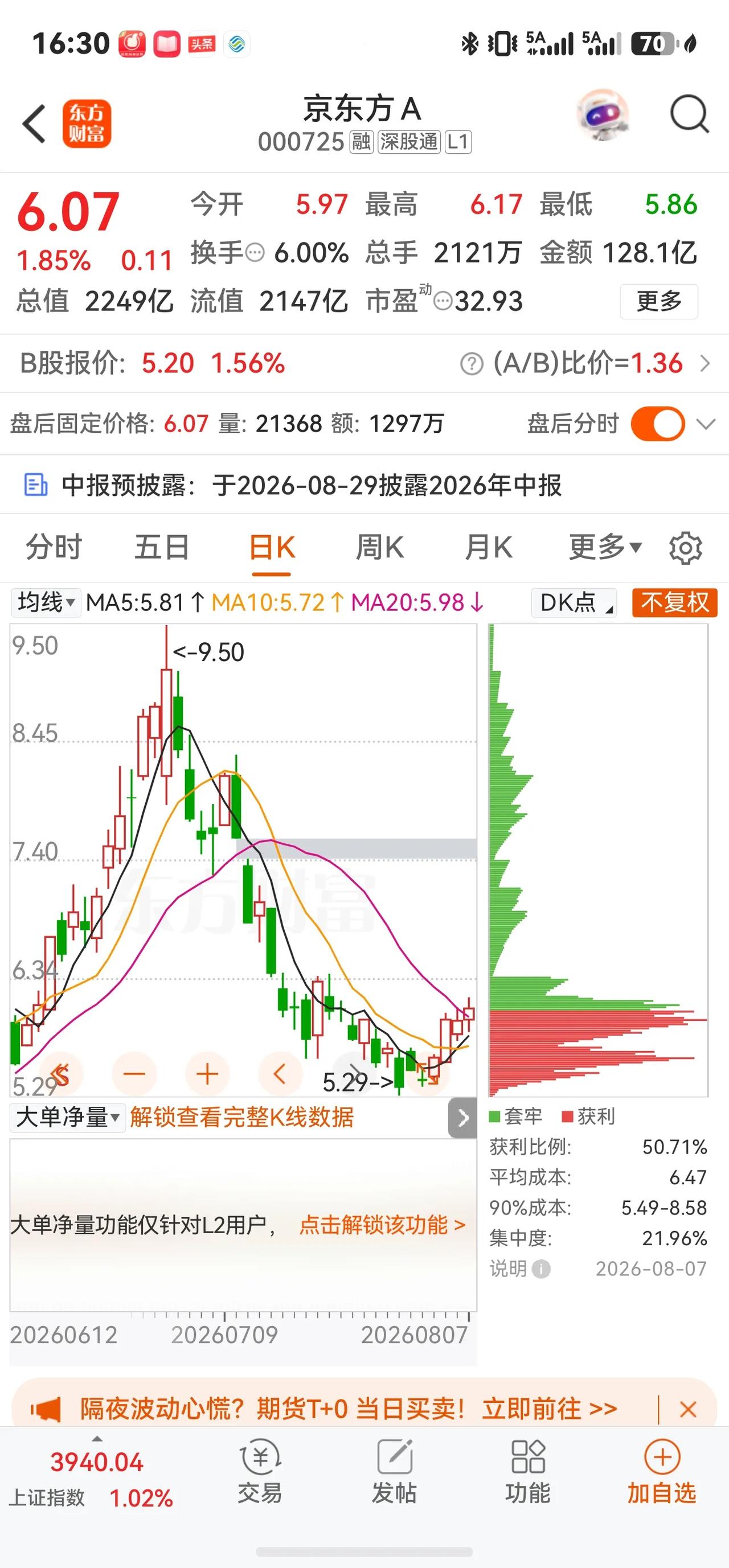The width and height of the screenshot is (729, 1568).
Task: Open the 大单净量 indicator dropdown
Action: point(68,1118)
